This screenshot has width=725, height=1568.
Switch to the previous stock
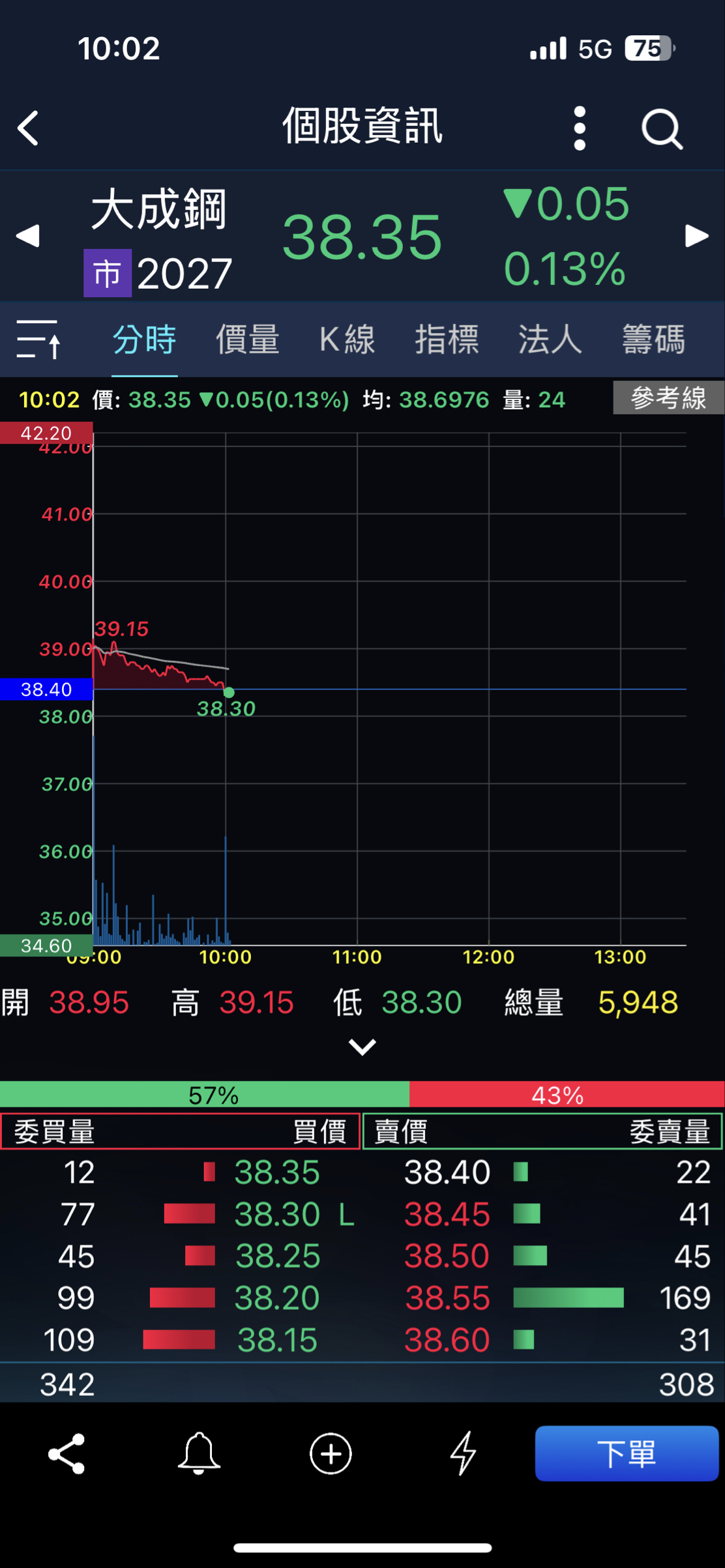pos(28,236)
